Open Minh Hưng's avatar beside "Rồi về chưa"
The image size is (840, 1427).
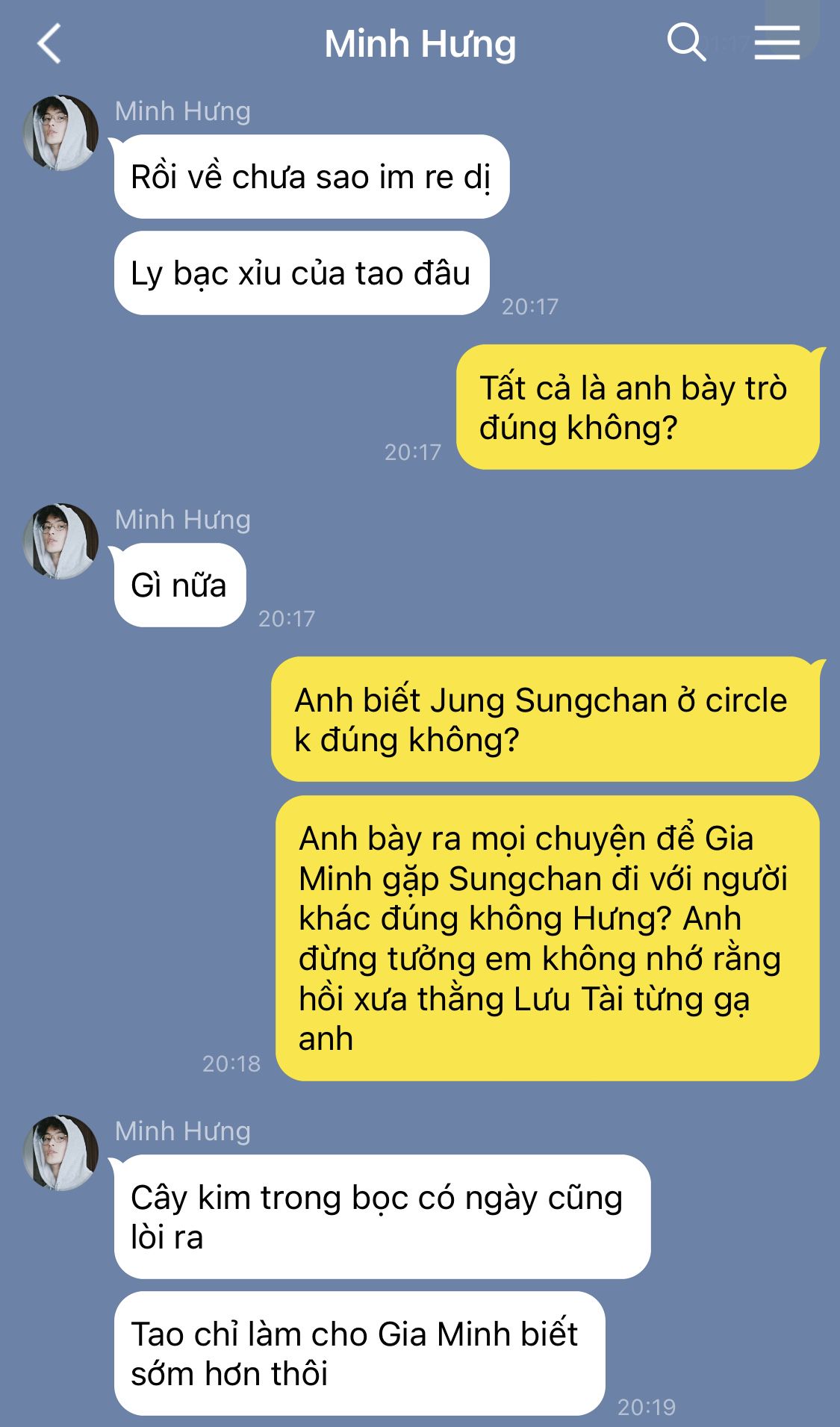60,133
